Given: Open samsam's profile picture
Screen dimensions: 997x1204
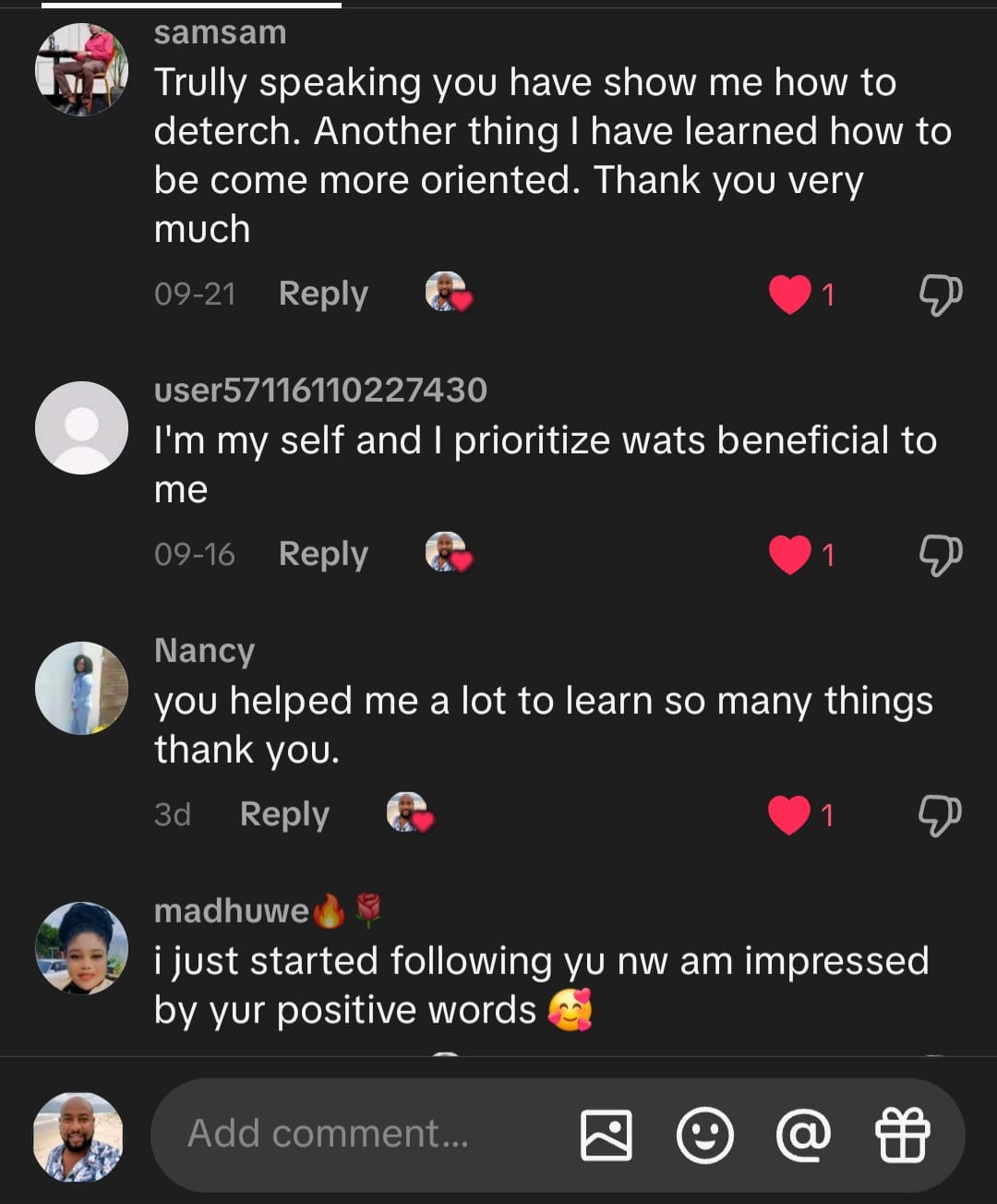Looking at the screenshot, I should [81, 69].
